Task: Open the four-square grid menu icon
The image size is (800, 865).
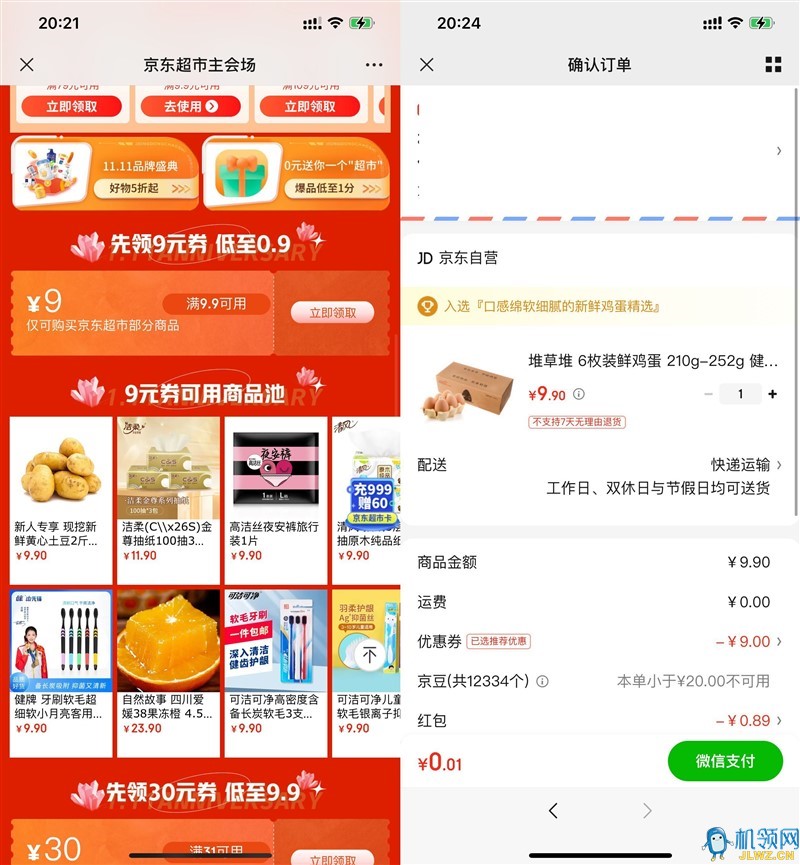Action: click(x=773, y=65)
